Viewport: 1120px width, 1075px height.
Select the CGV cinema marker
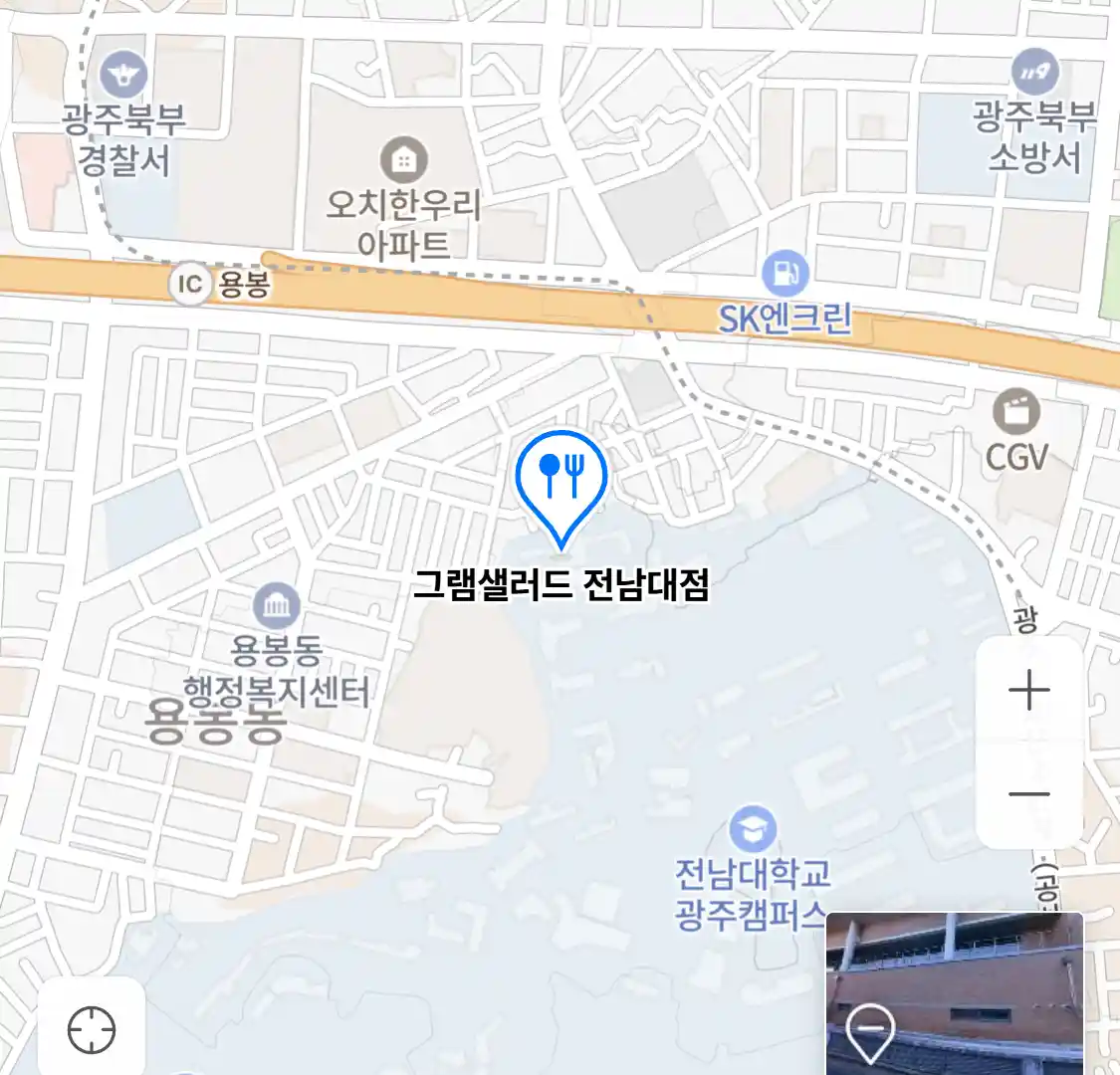tap(1016, 411)
